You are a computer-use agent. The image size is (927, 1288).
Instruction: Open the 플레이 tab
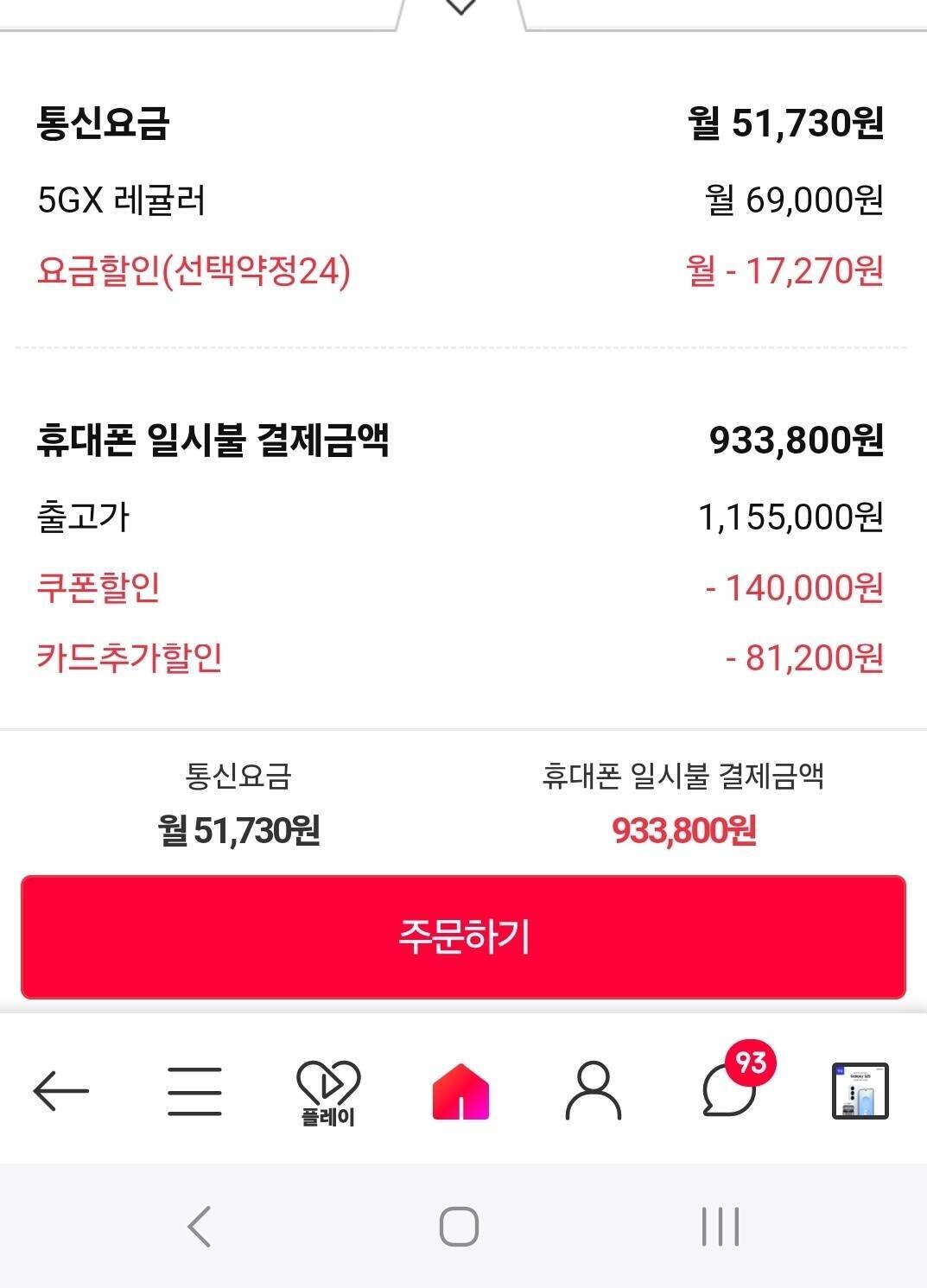(x=327, y=1092)
